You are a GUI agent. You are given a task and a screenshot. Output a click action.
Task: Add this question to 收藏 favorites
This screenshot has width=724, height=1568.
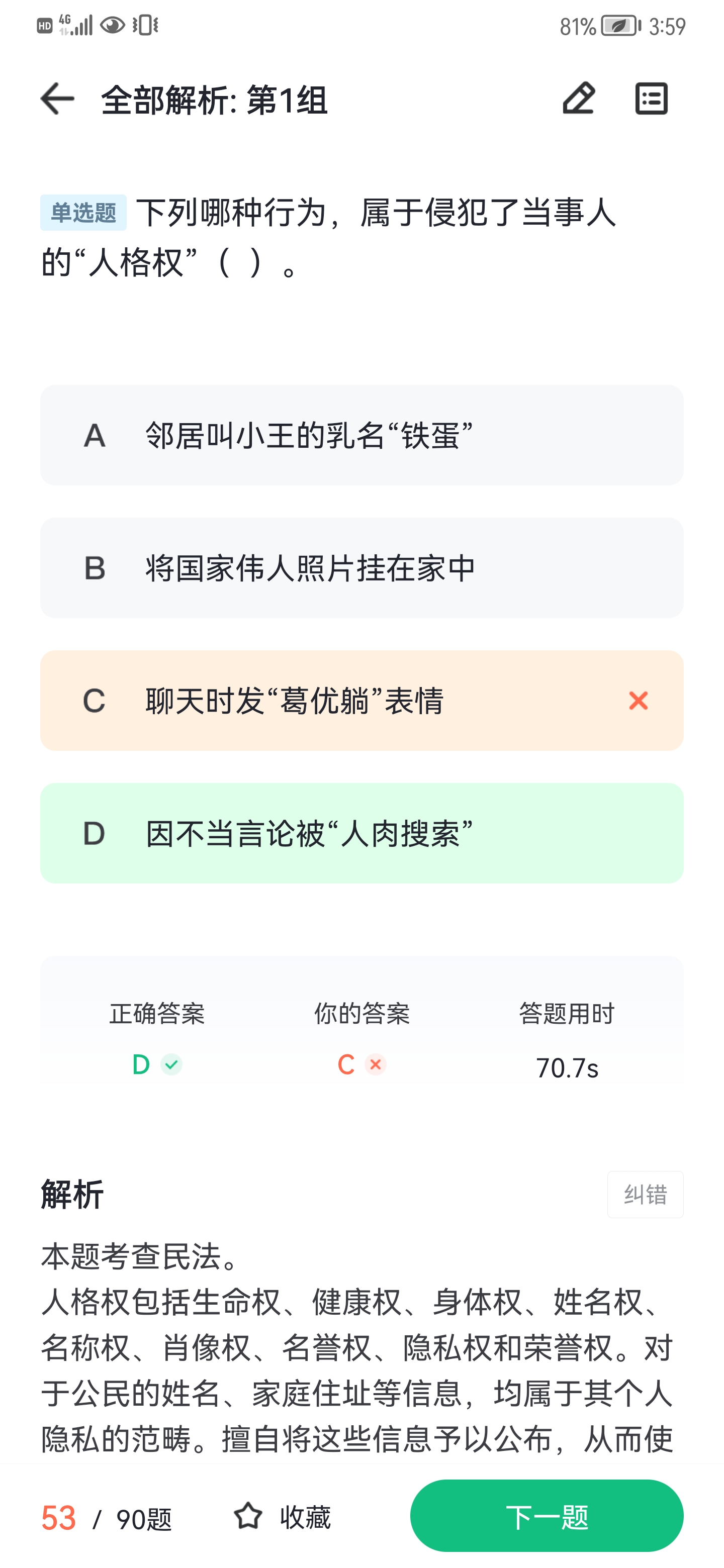[282, 1516]
